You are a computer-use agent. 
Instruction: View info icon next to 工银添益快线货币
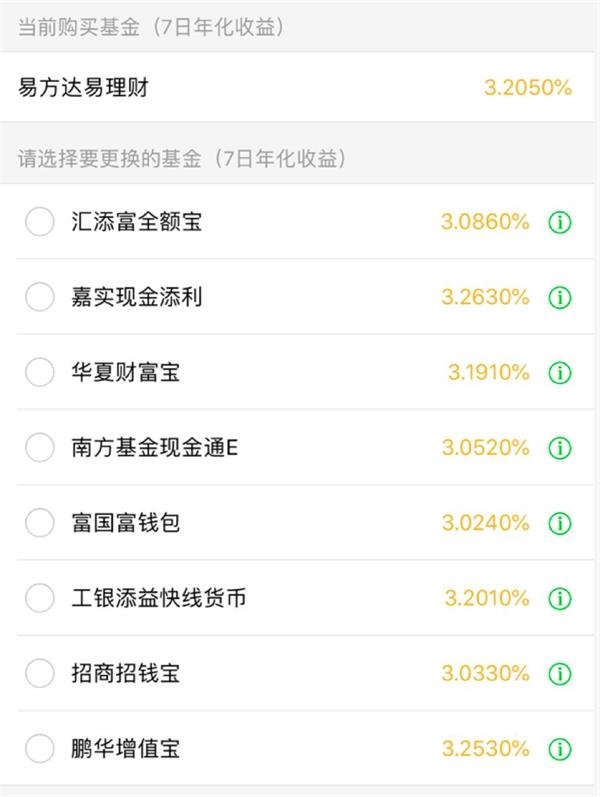click(x=560, y=598)
